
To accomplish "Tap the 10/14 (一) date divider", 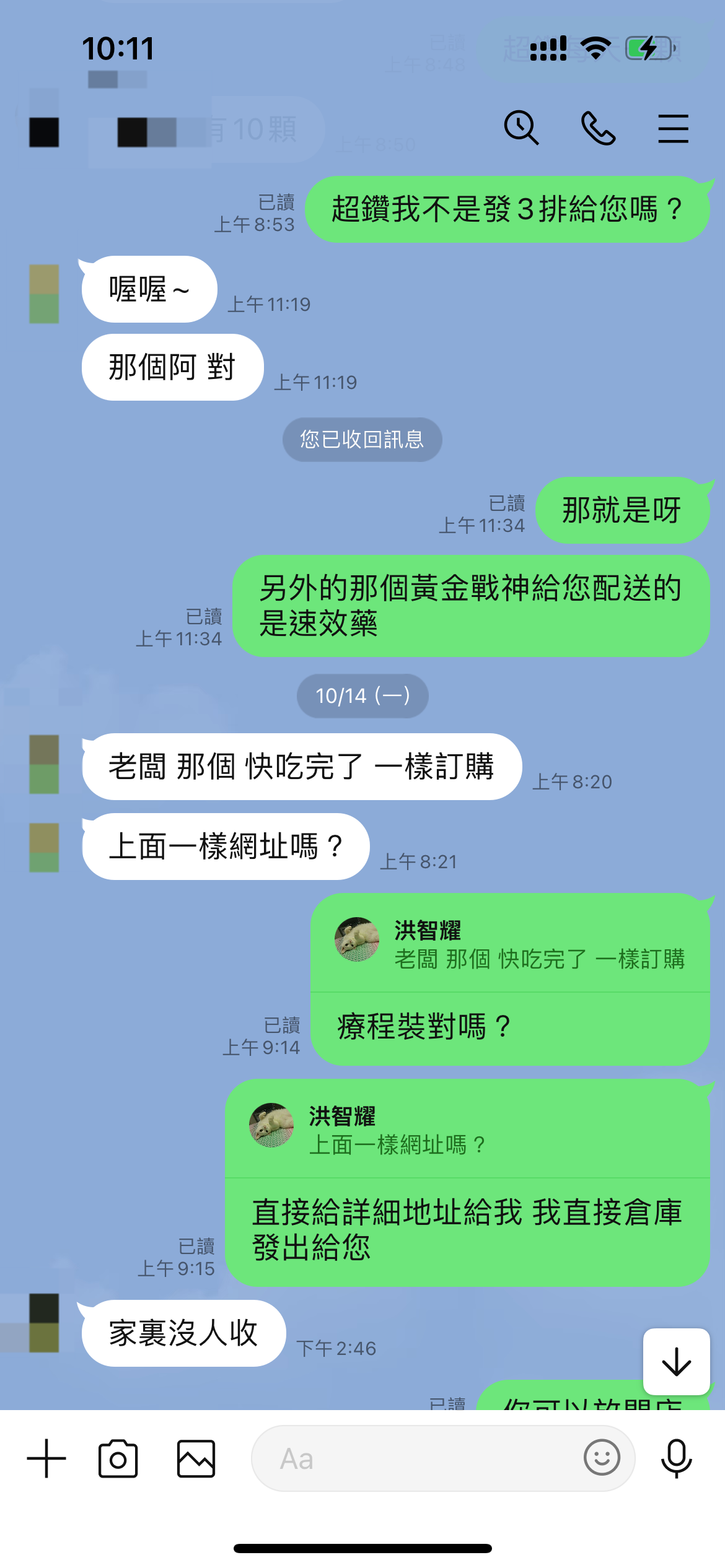I will tap(362, 695).
